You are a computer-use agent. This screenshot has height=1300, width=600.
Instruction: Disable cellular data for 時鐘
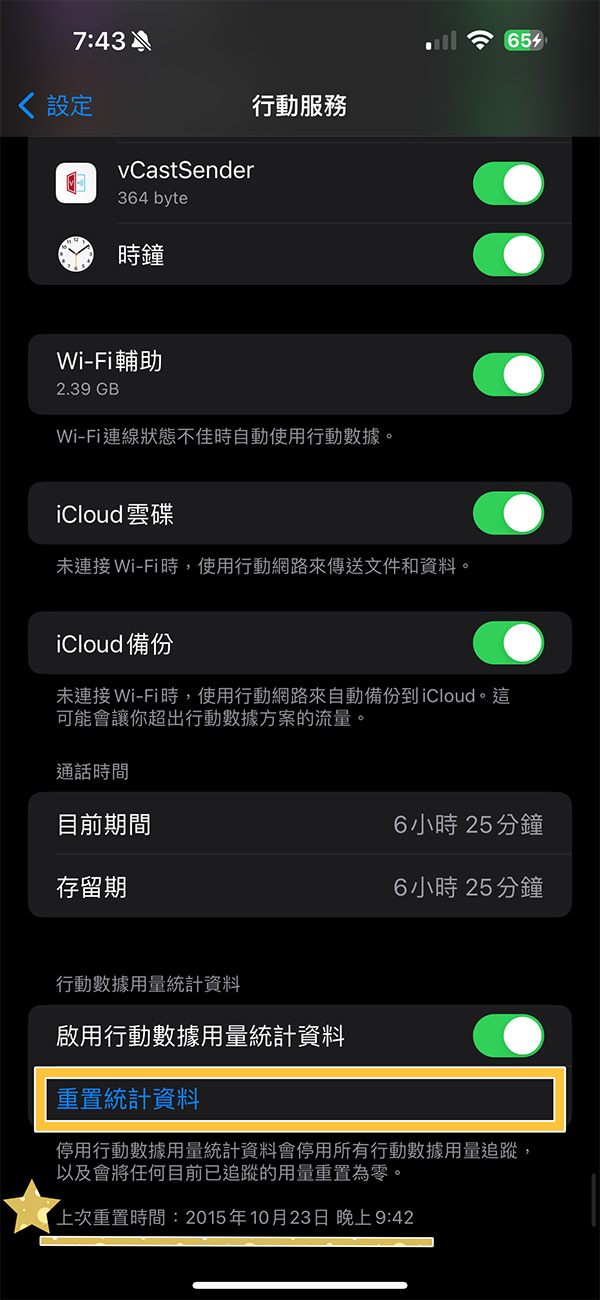[508, 256]
